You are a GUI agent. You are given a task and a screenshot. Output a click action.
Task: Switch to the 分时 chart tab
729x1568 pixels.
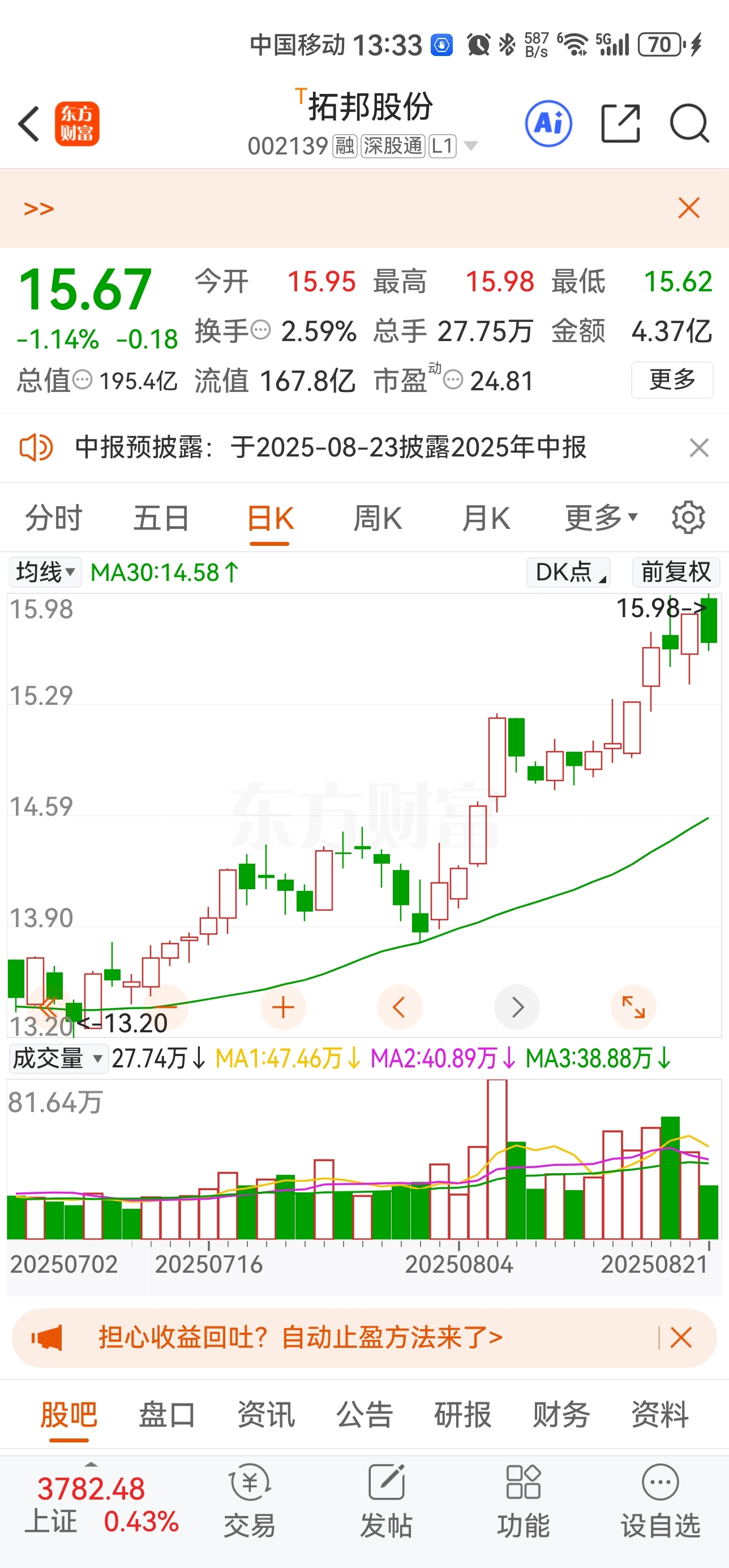coord(54,519)
